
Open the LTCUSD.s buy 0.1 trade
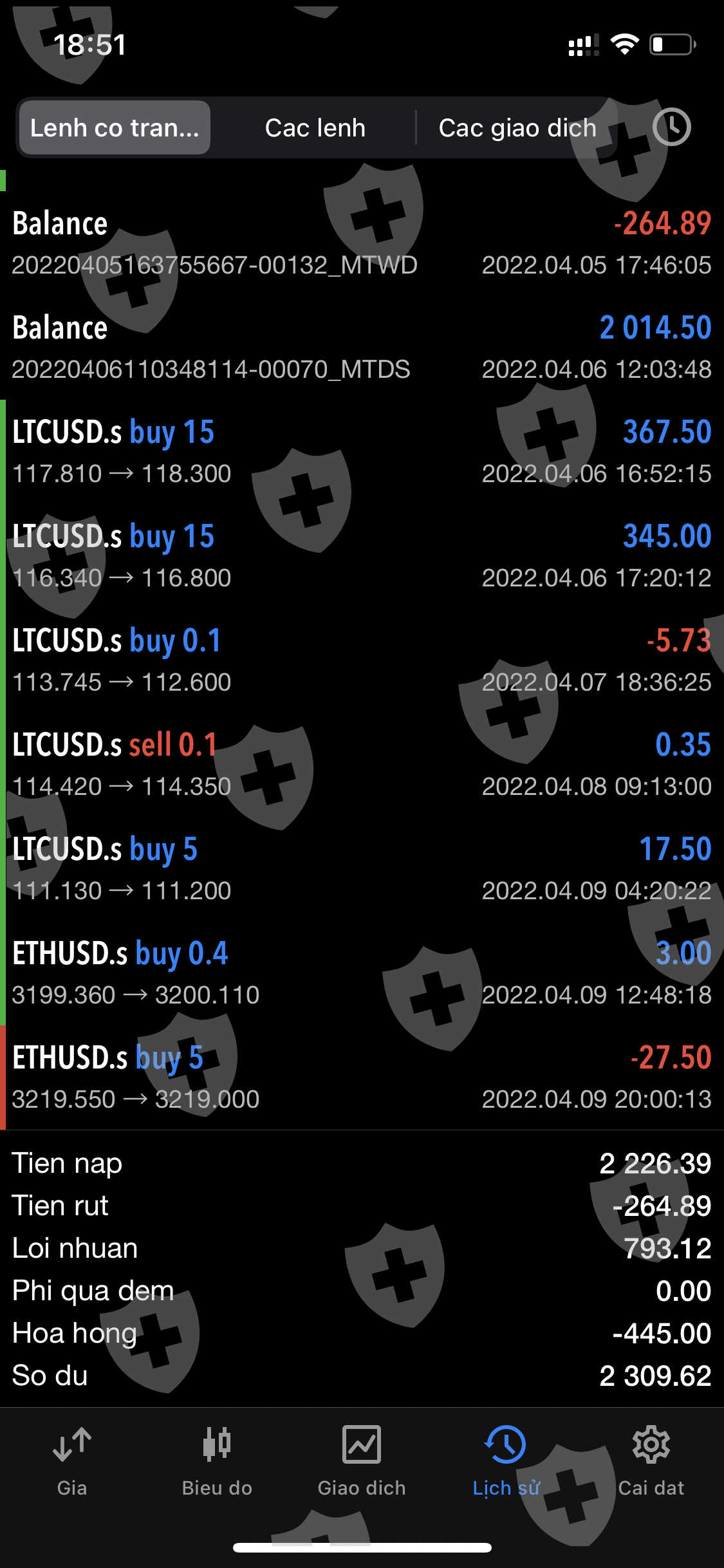362,660
